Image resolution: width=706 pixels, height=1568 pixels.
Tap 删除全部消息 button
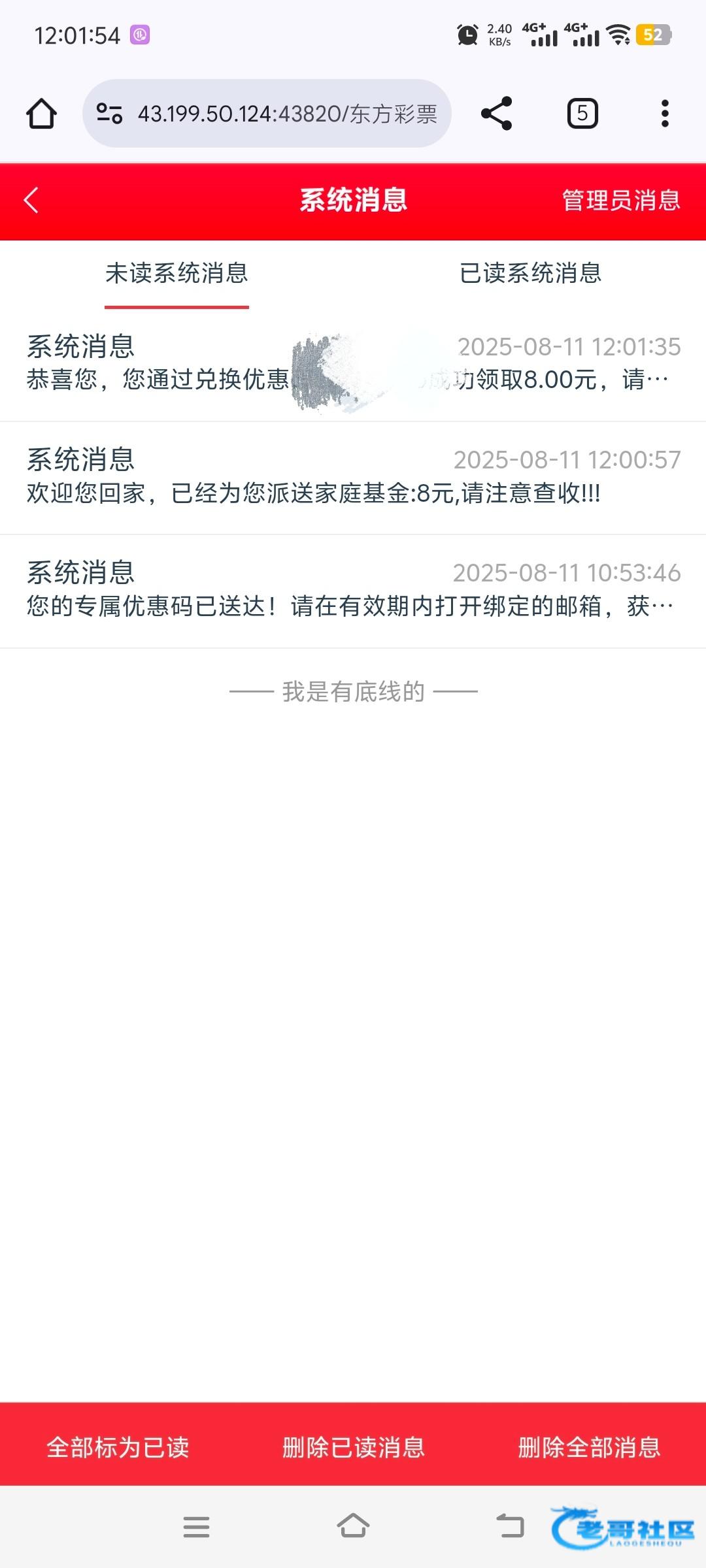click(x=589, y=1447)
